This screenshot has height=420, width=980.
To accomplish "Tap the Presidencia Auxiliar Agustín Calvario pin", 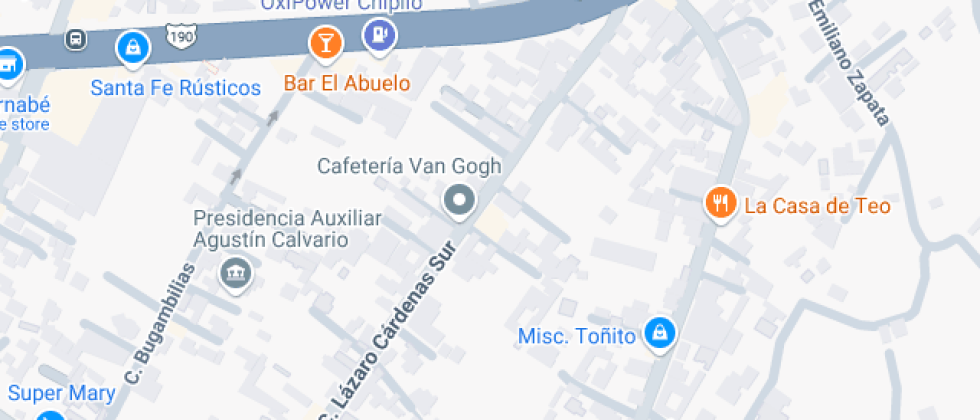I will [236, 272].
